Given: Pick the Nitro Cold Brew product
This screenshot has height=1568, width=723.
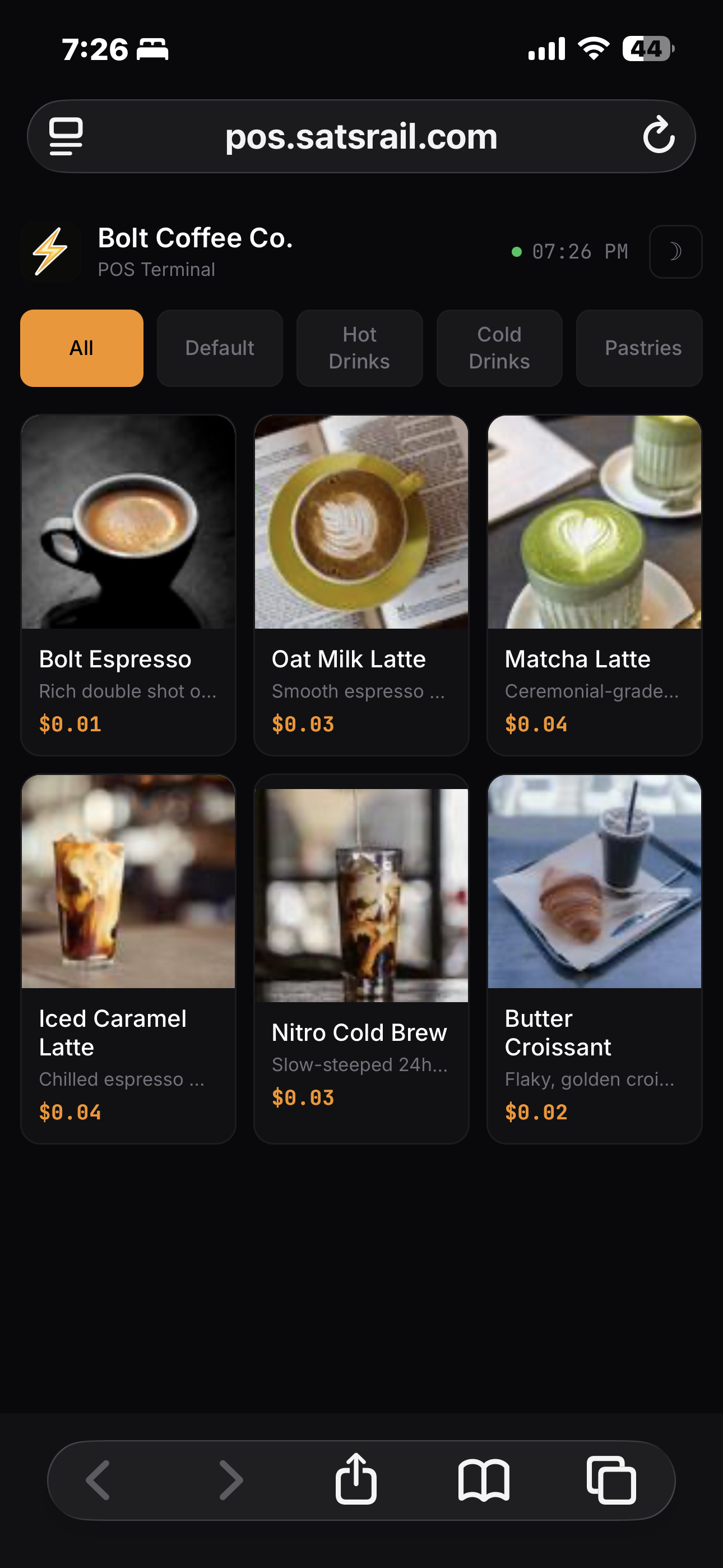Looking at the screenshot, I should [x=361, y=959].
